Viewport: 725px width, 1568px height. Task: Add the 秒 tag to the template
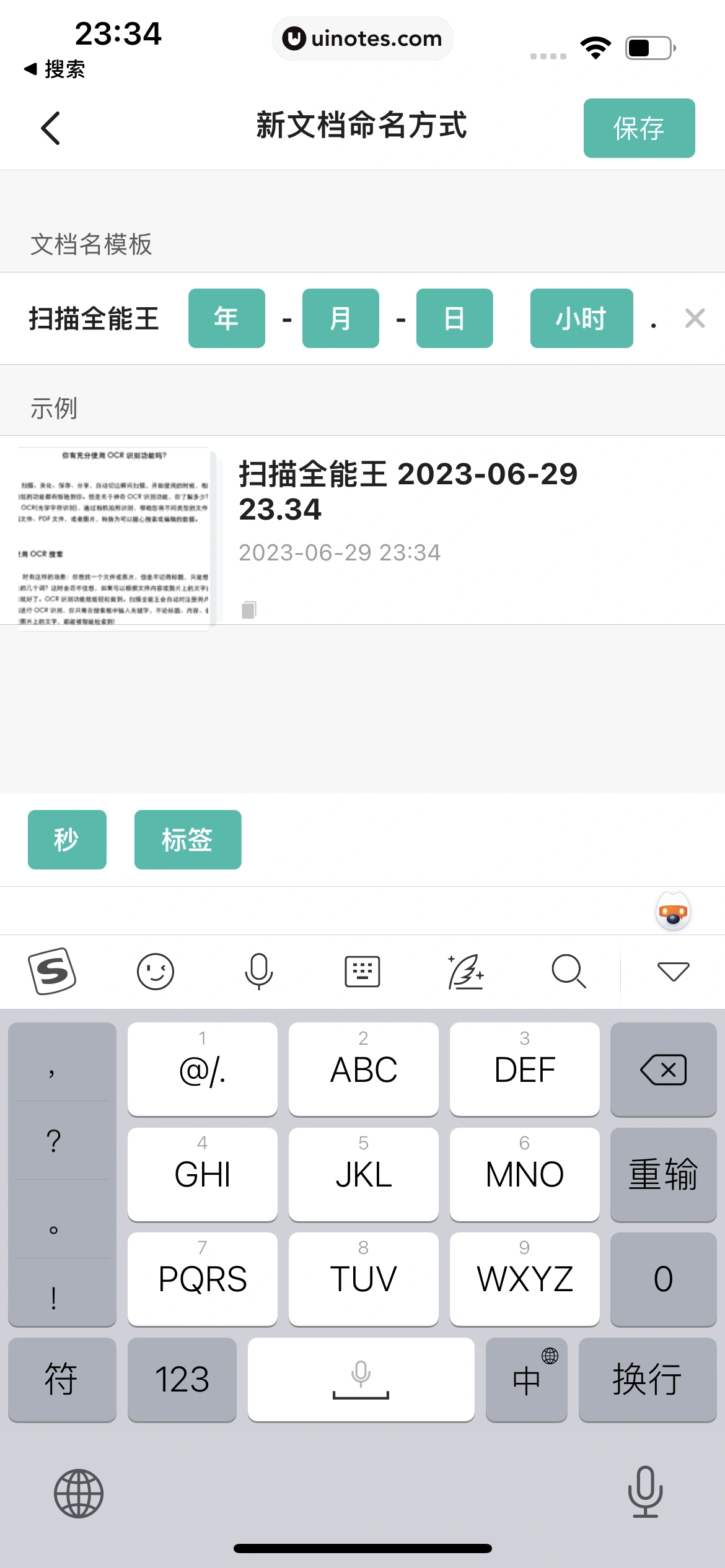tap(67, 839)
